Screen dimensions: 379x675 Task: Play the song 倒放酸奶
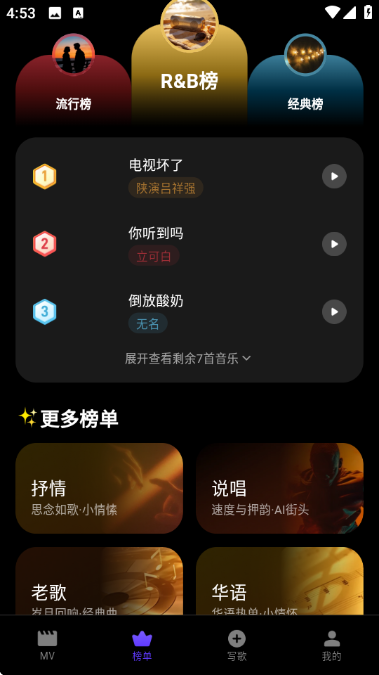click(x=334, y=312)
